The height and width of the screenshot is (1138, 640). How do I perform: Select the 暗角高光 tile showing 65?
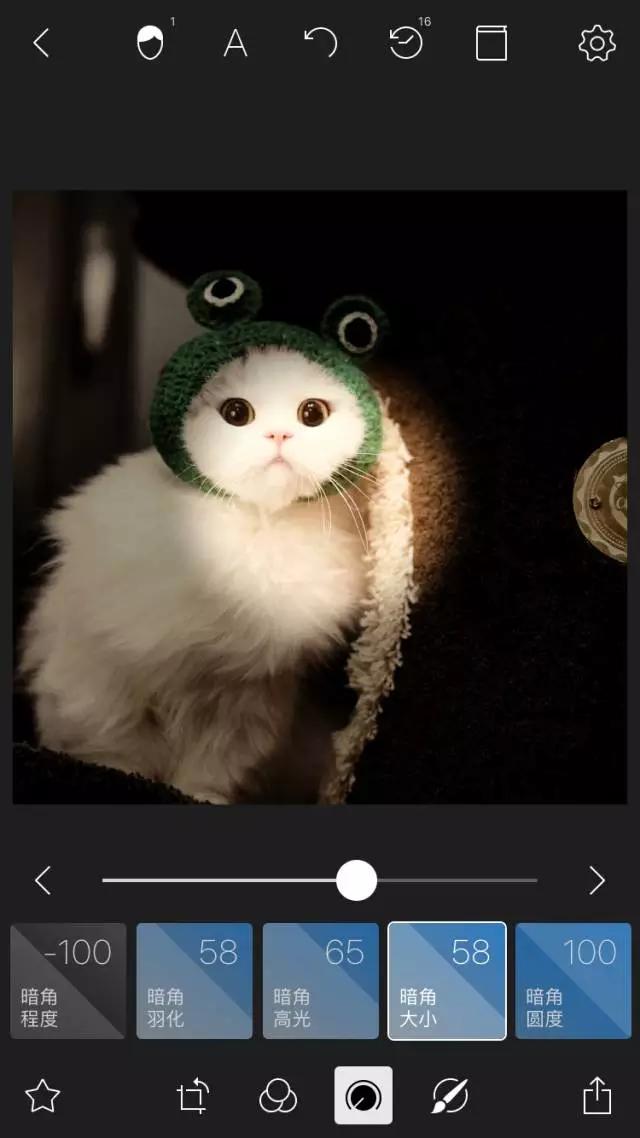(321, 981)
